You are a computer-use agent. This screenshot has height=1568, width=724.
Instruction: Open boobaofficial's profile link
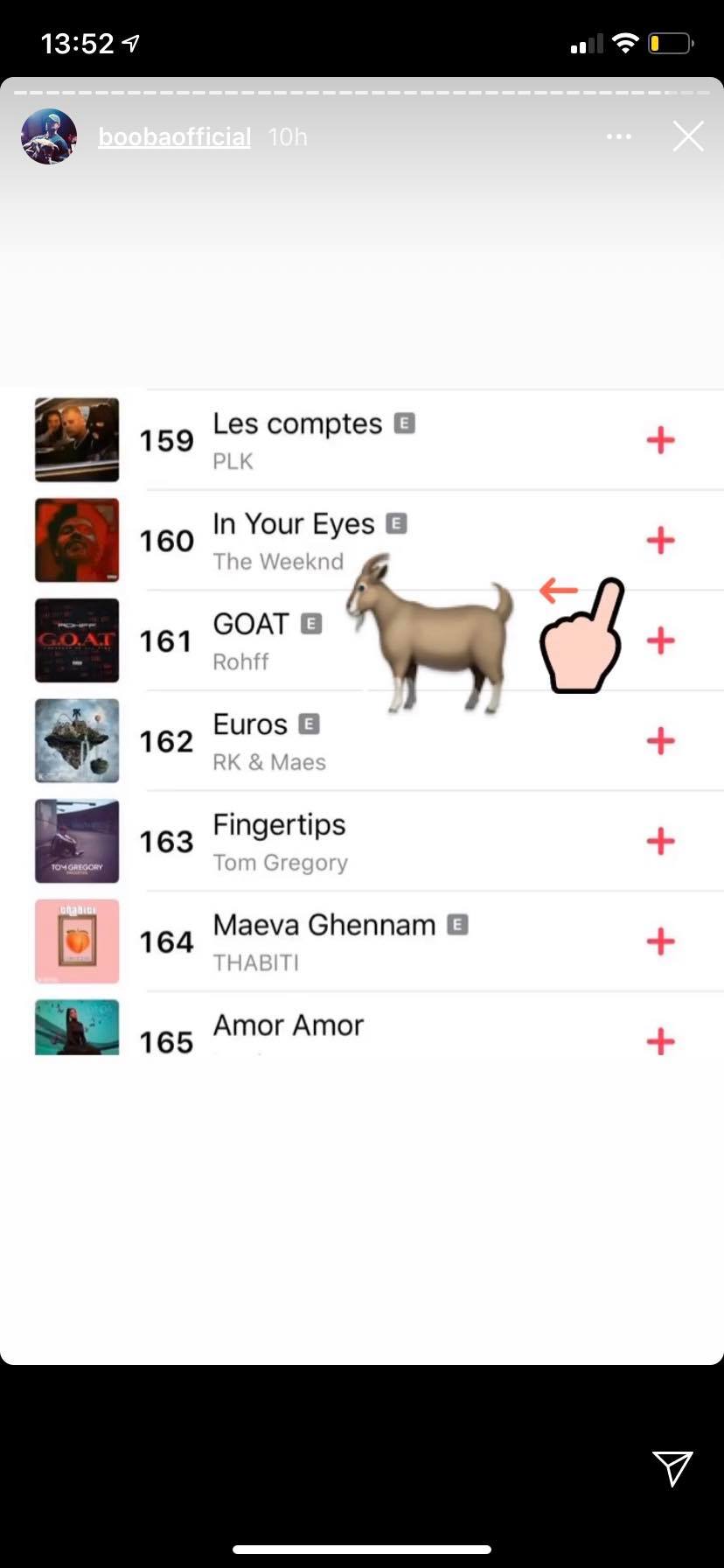point(174,137)
